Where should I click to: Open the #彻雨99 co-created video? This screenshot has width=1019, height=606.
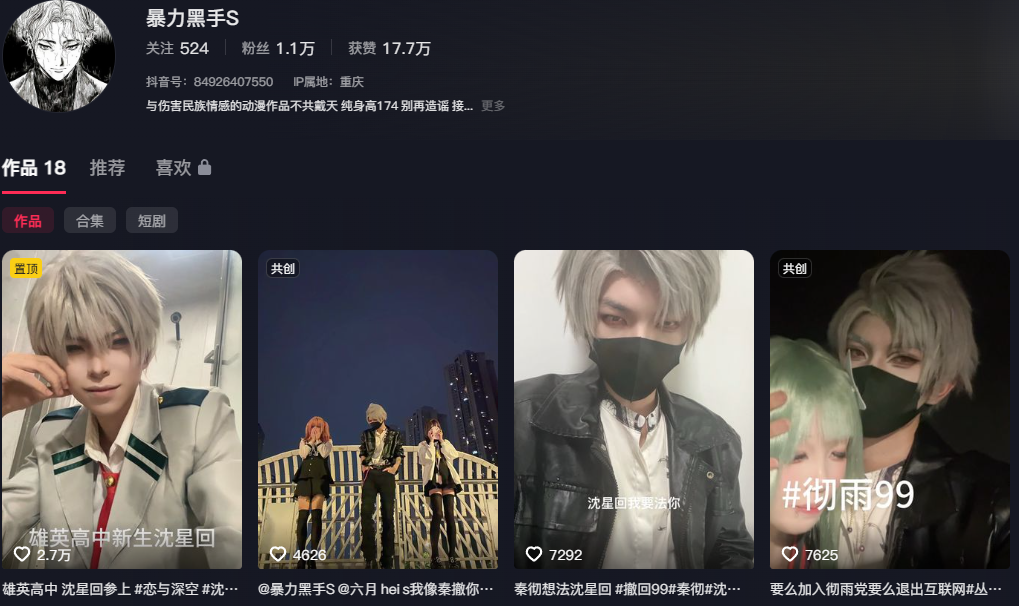coord(890,410)
